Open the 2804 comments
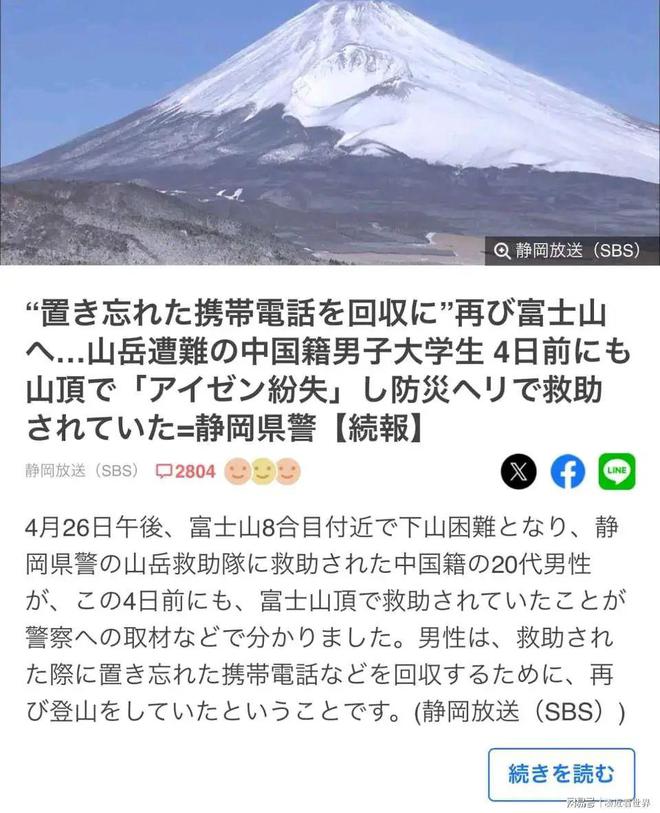The image size is (660, 813). (x=186, y=471)
